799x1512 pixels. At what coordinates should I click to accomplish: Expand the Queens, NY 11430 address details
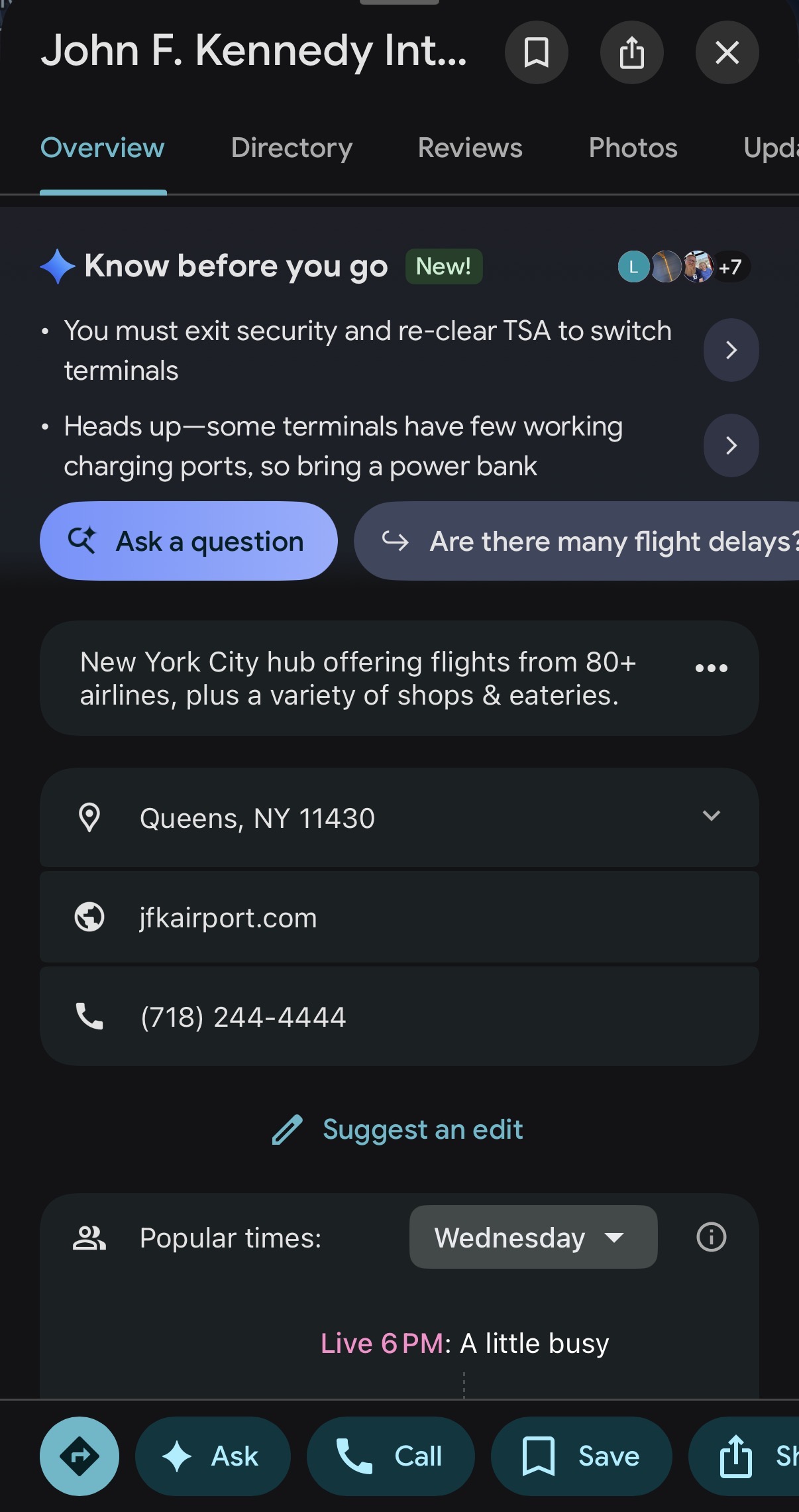pos(711,817)
